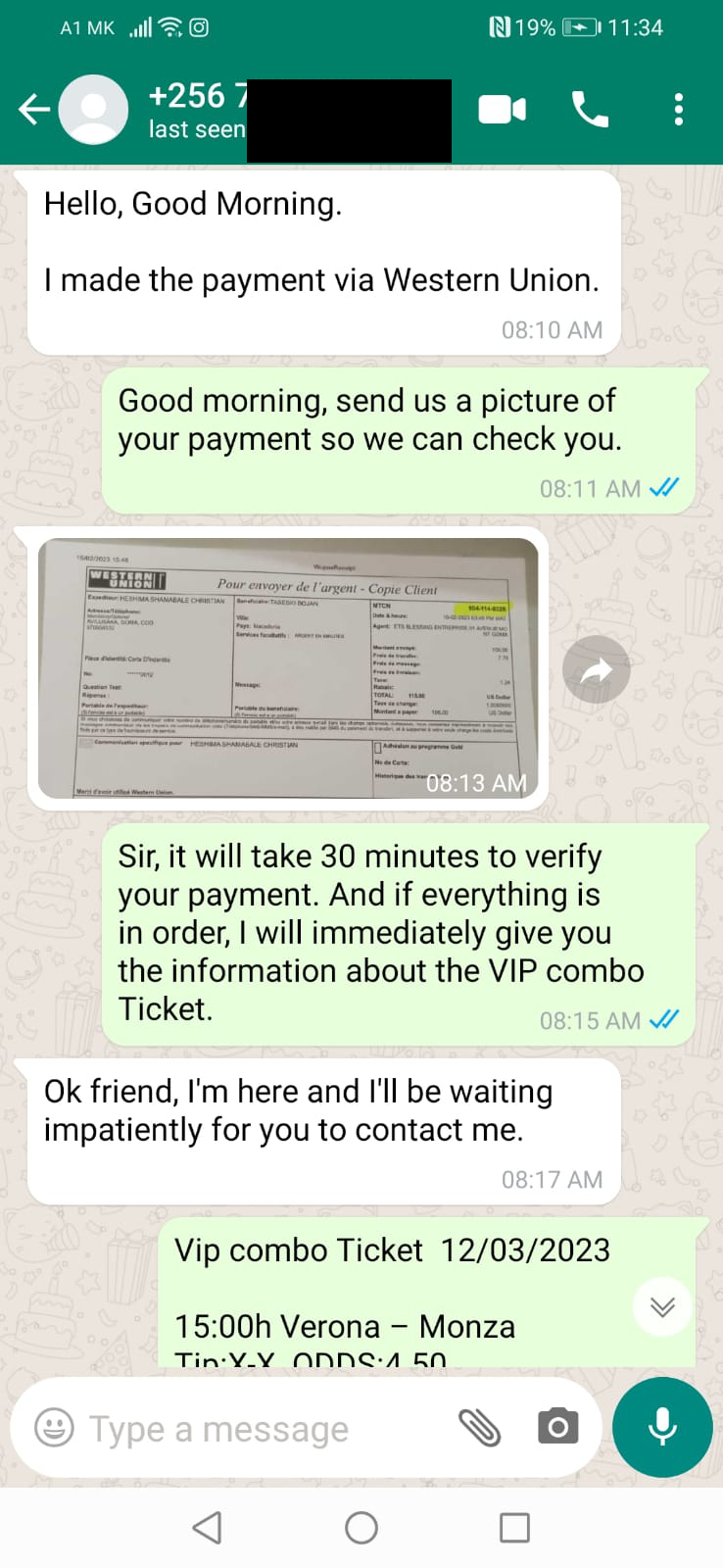Open the emoji picker
The height and width of the screenshot is (1568, 723).
54,1428
